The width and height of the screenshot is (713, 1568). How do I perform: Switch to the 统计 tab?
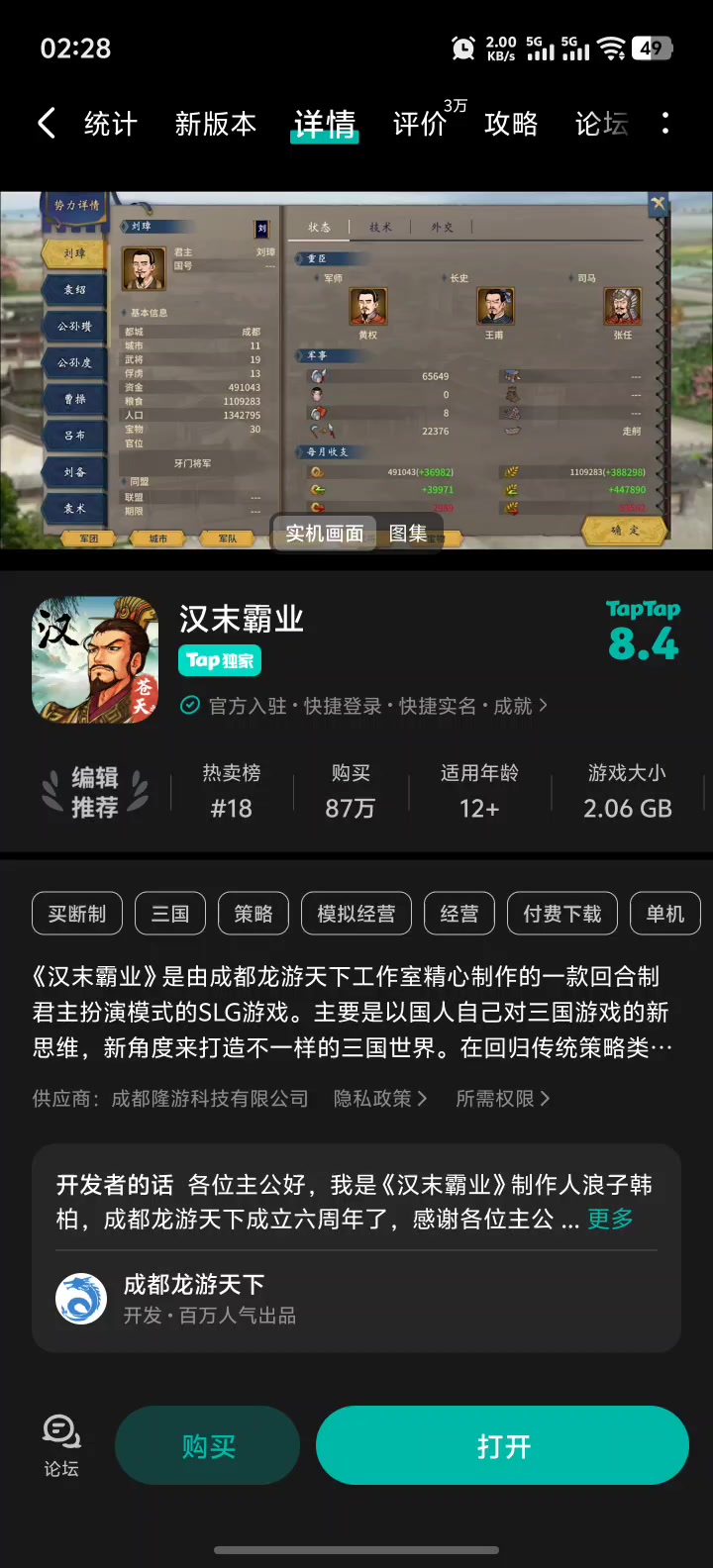coord(110,124)
